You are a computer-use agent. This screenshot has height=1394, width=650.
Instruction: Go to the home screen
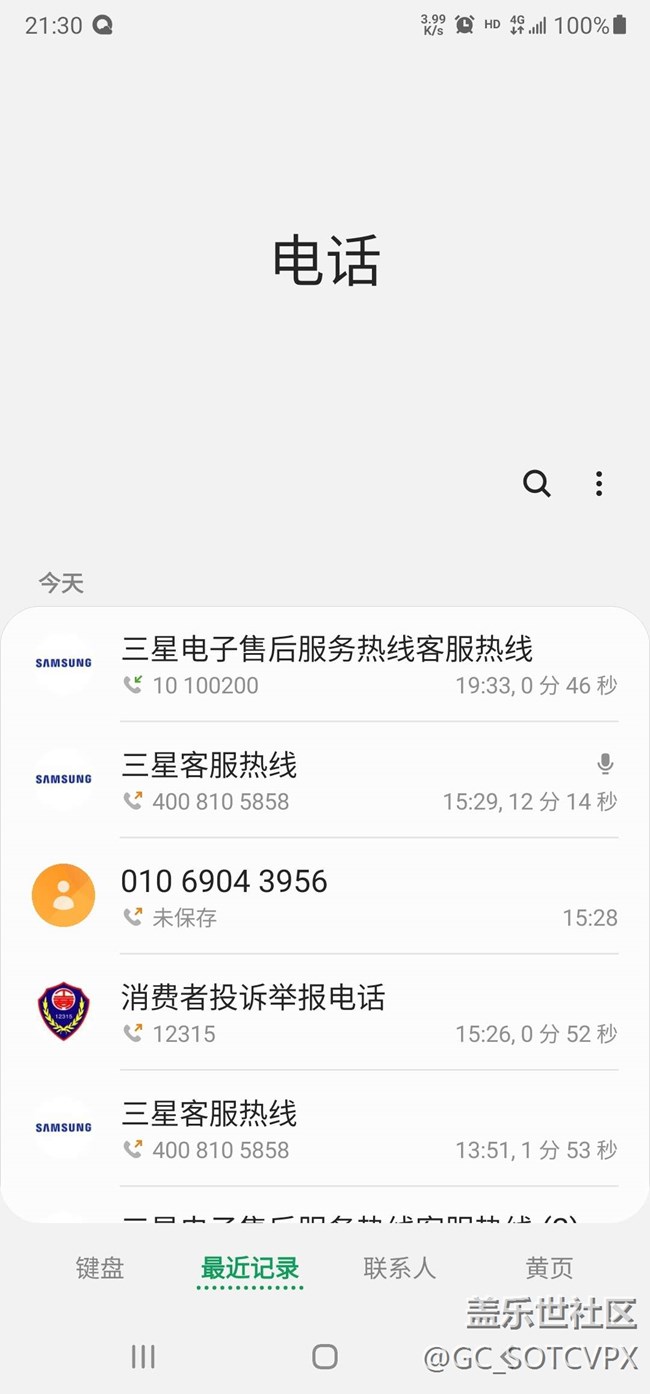(325, 1356)
